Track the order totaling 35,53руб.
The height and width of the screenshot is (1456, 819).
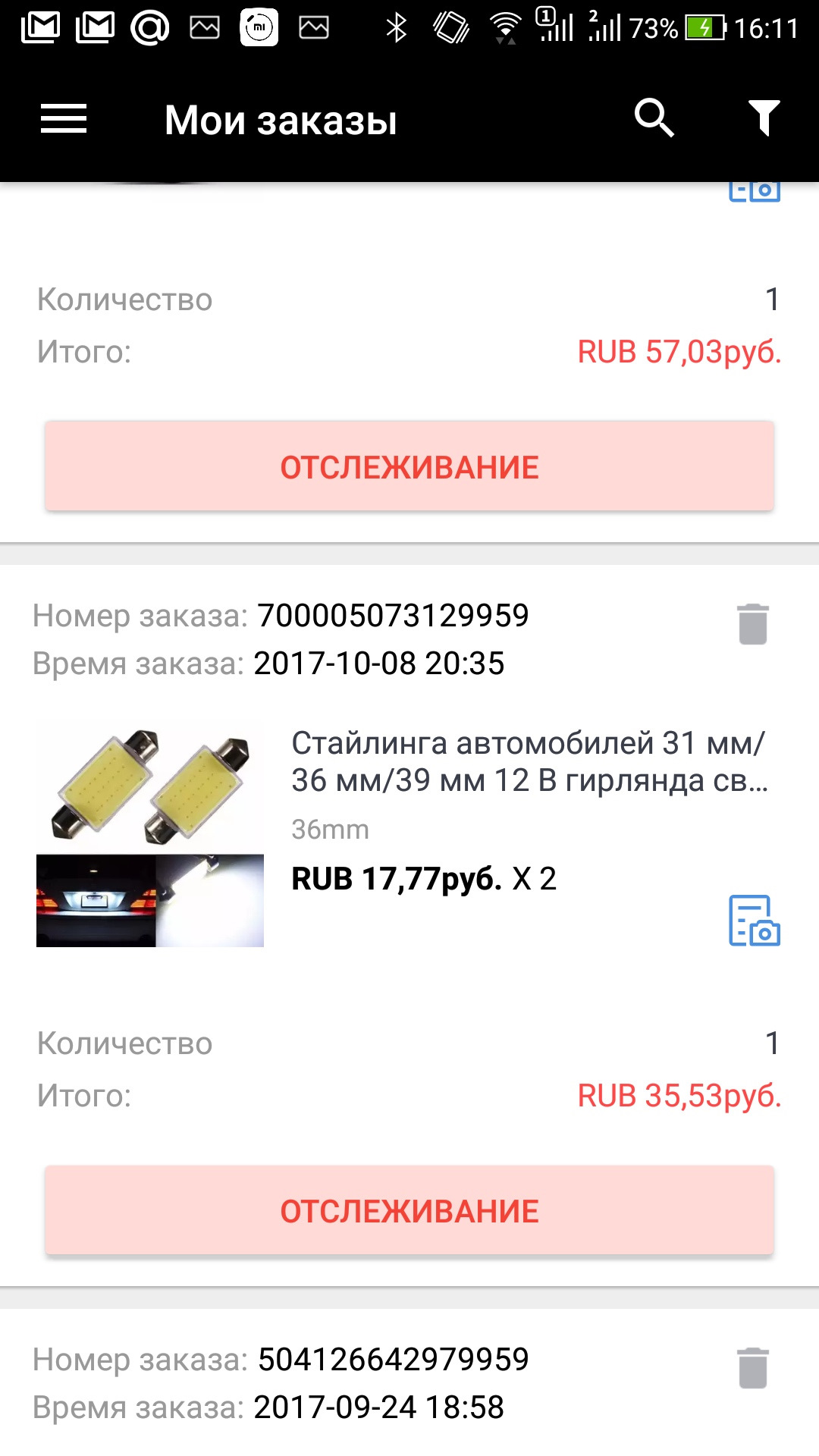tap(409, 1210)
